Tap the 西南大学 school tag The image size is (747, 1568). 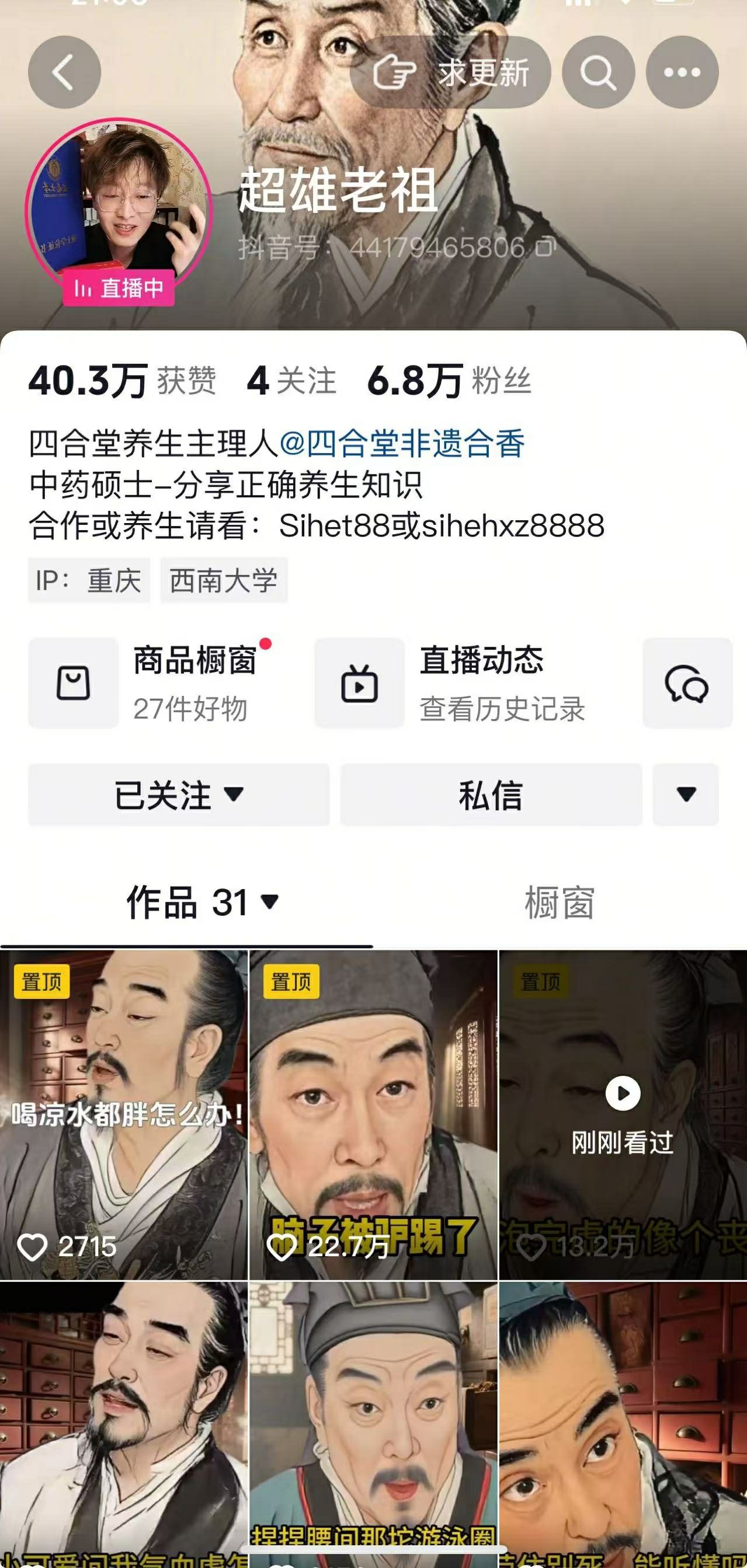224,580
